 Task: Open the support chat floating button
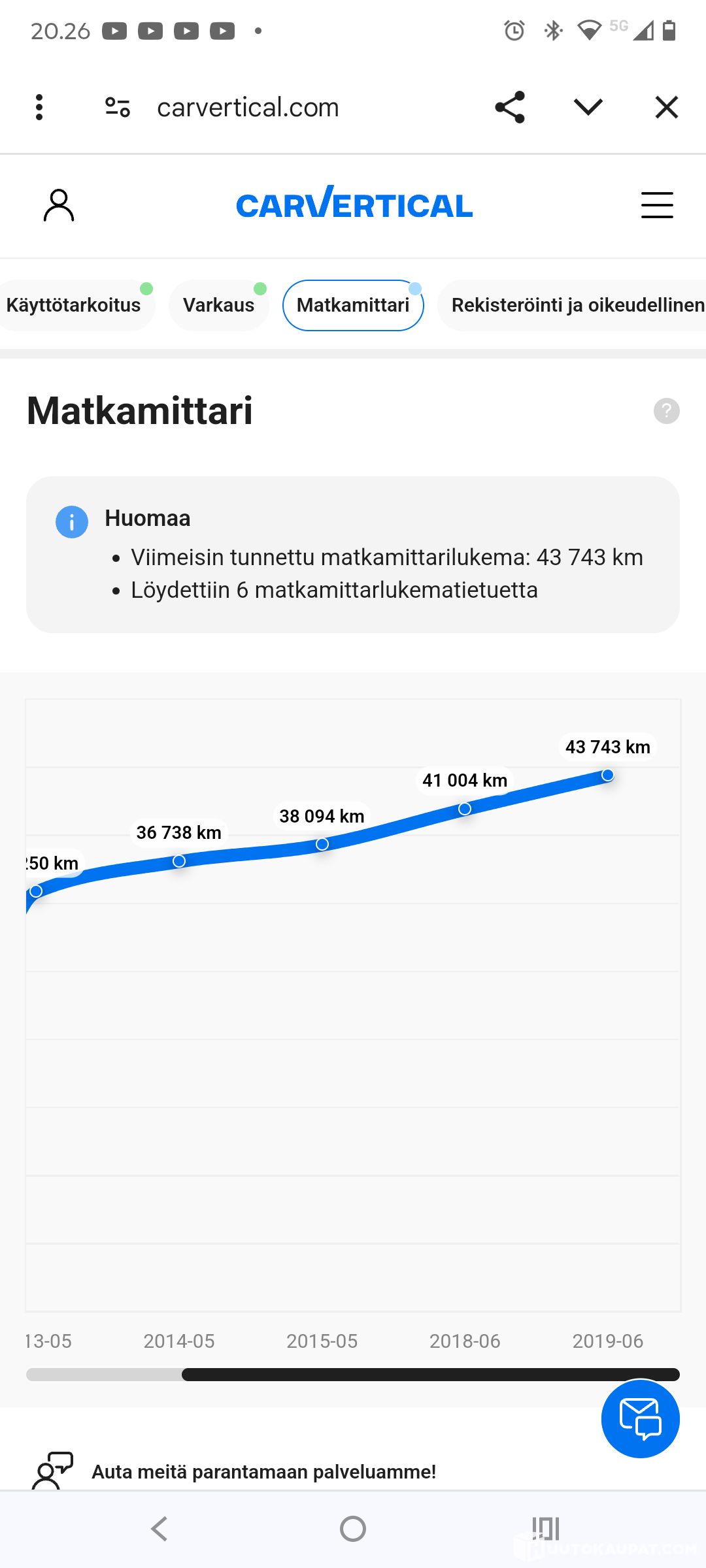point(640,1418)
